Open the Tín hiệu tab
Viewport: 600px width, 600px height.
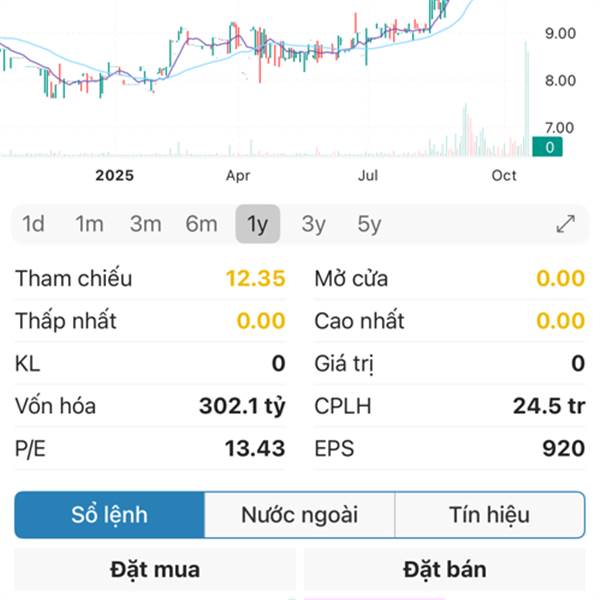(x=489, y=515)
